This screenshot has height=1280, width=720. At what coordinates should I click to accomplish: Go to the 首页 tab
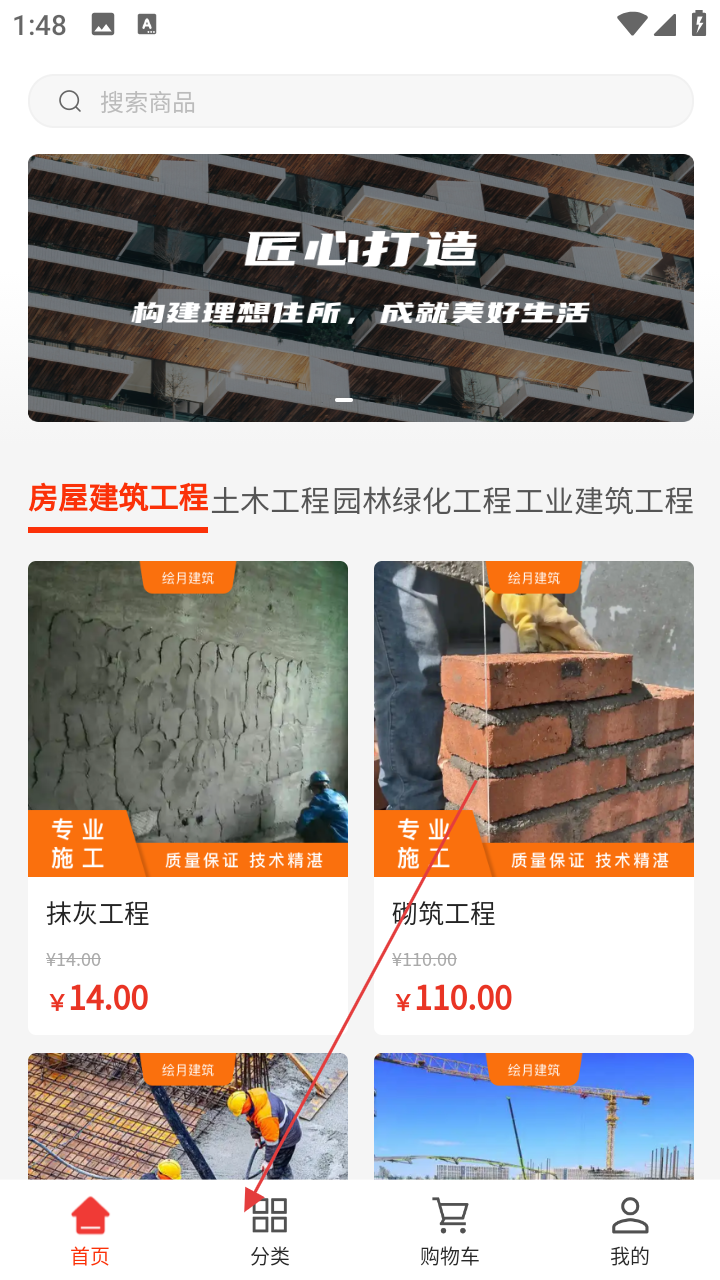click(x=90, y=1231)
